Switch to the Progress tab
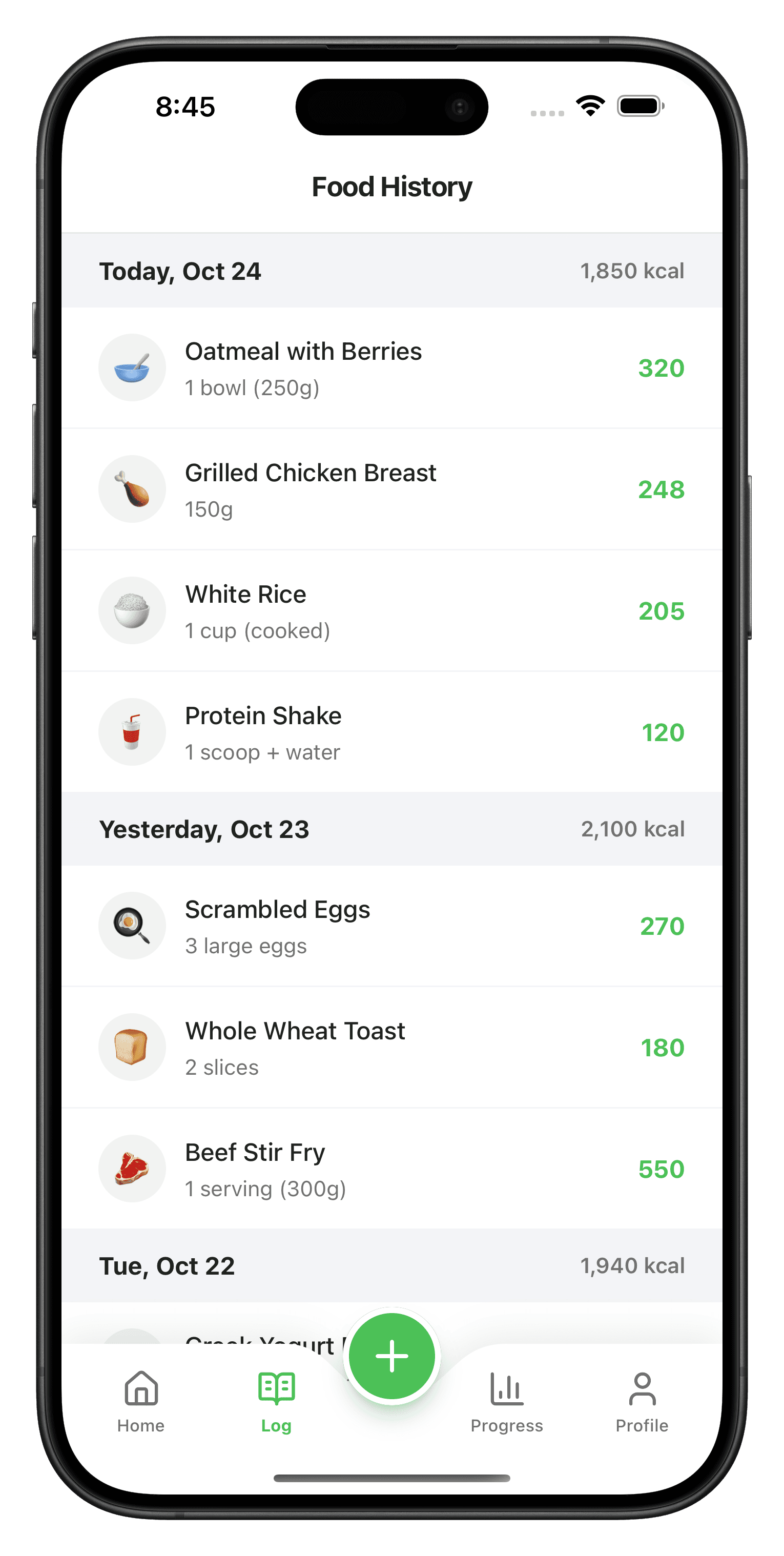This screenshot has width=784, height=1556. coord(507,1401)
